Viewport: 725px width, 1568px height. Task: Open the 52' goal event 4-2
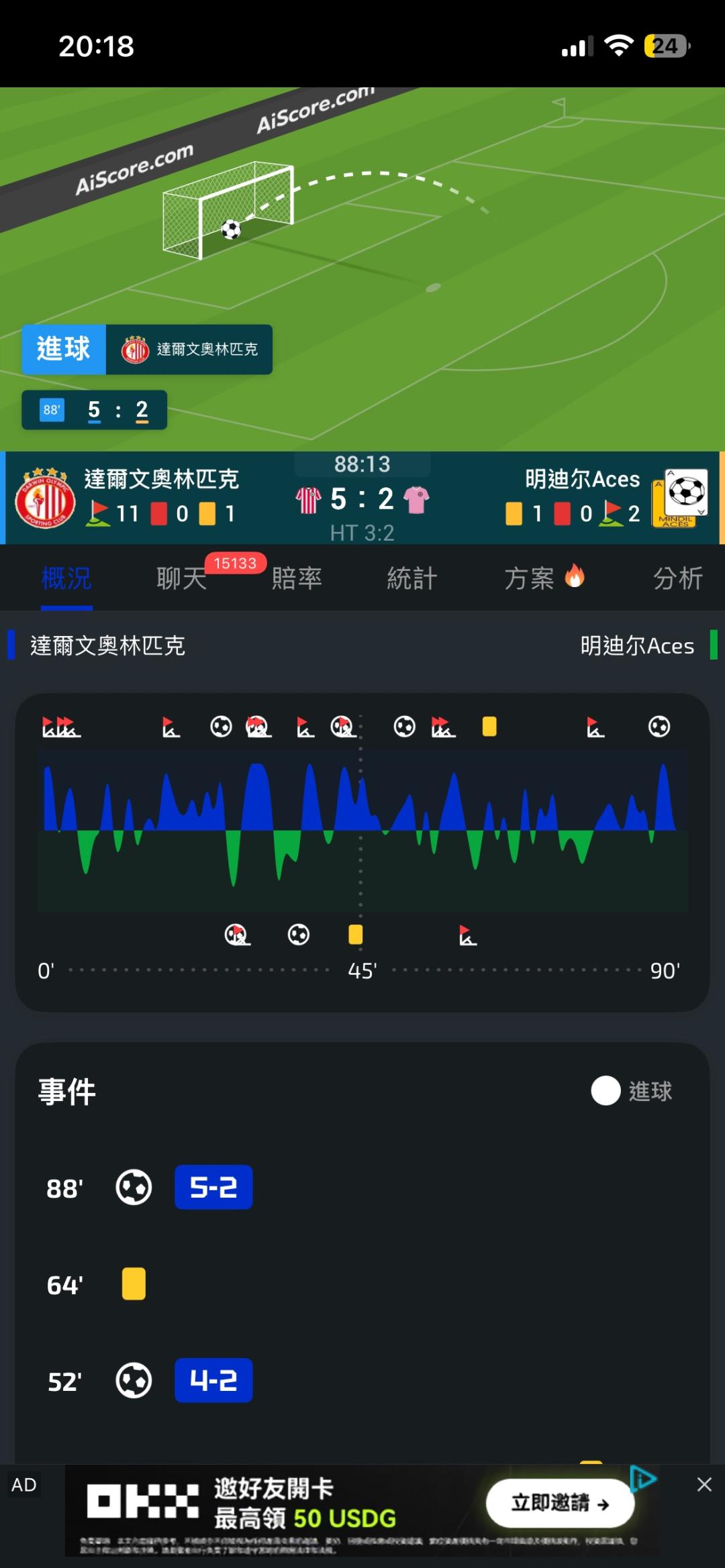[x=213, y=1381]
